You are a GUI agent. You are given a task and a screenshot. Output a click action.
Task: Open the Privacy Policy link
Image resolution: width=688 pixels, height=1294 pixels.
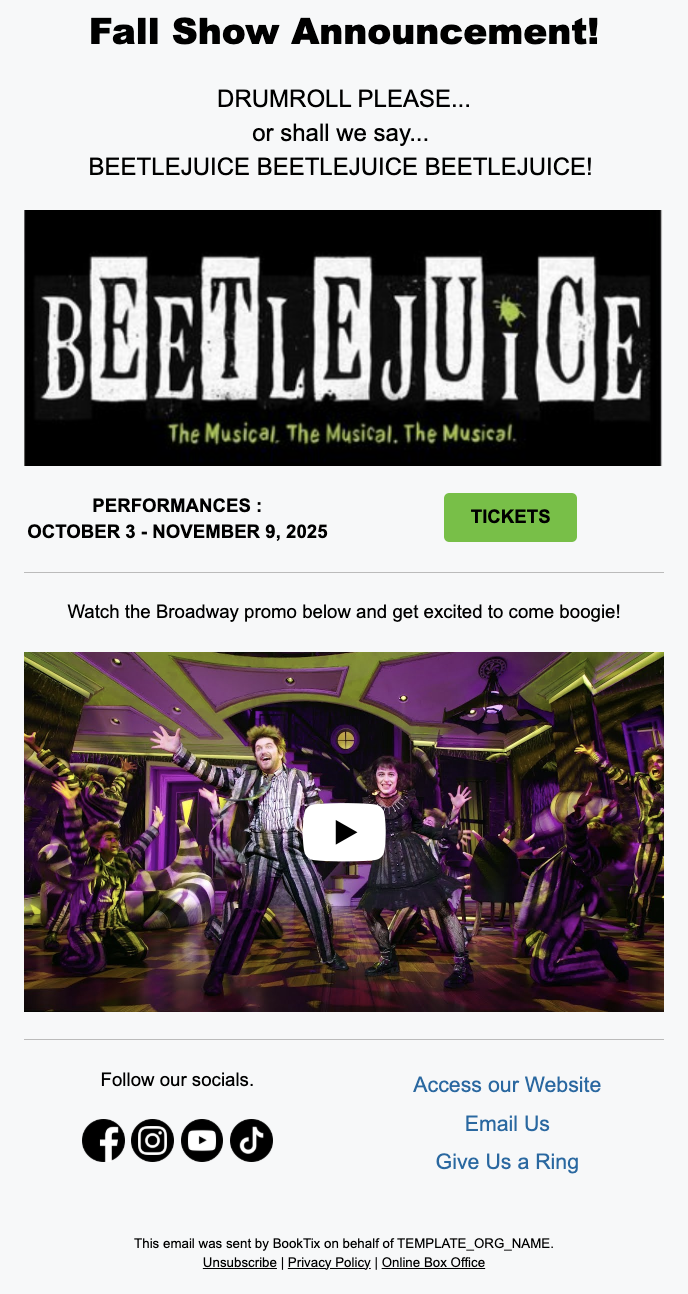pyautogui.click(x=329, y=1263)
